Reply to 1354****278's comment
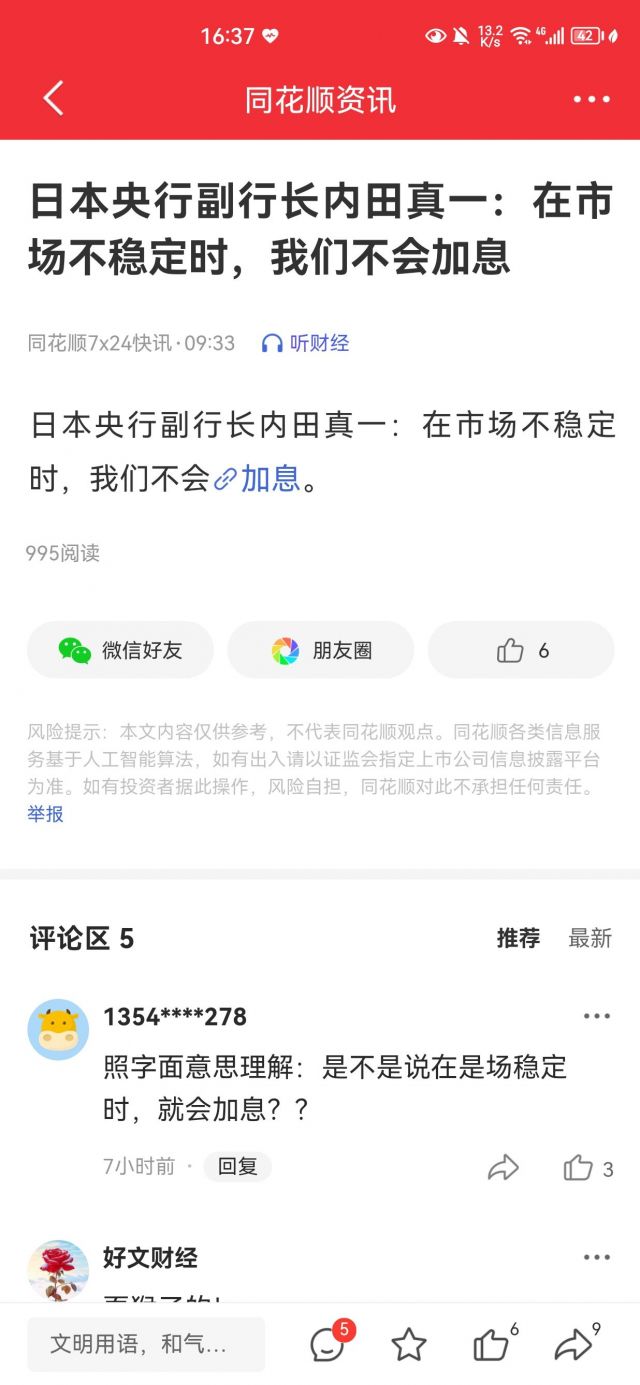The height and width of the screenshot is (1385, 640). click(238, 1166)
